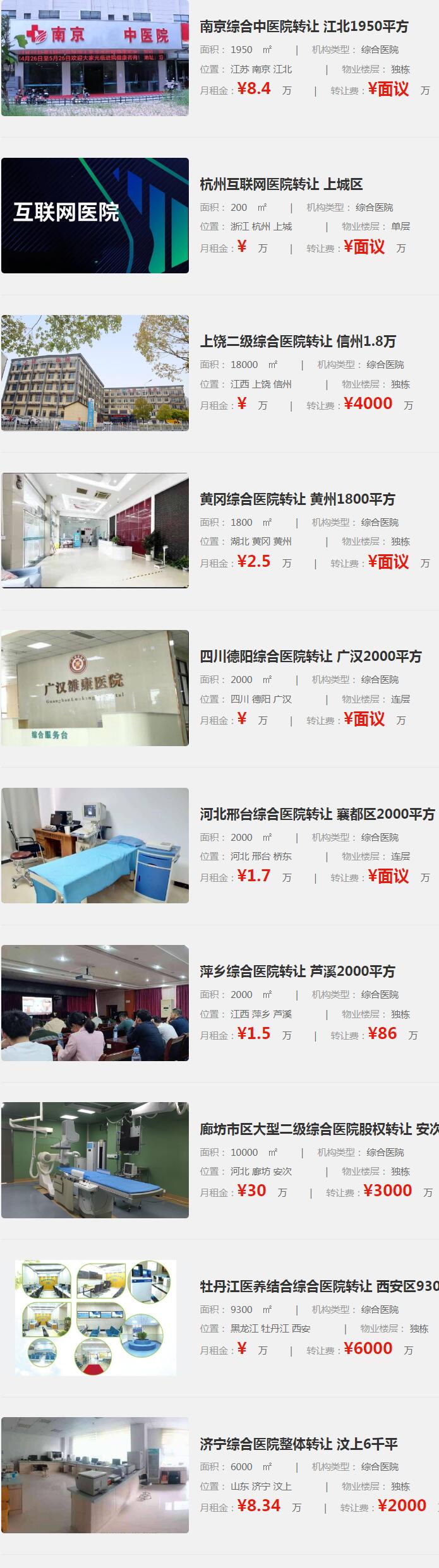Select 济宁综合医院整体转让 汶上6千平
Image resolution: width=439 pixels, height=1568 pixels.
298,1444
